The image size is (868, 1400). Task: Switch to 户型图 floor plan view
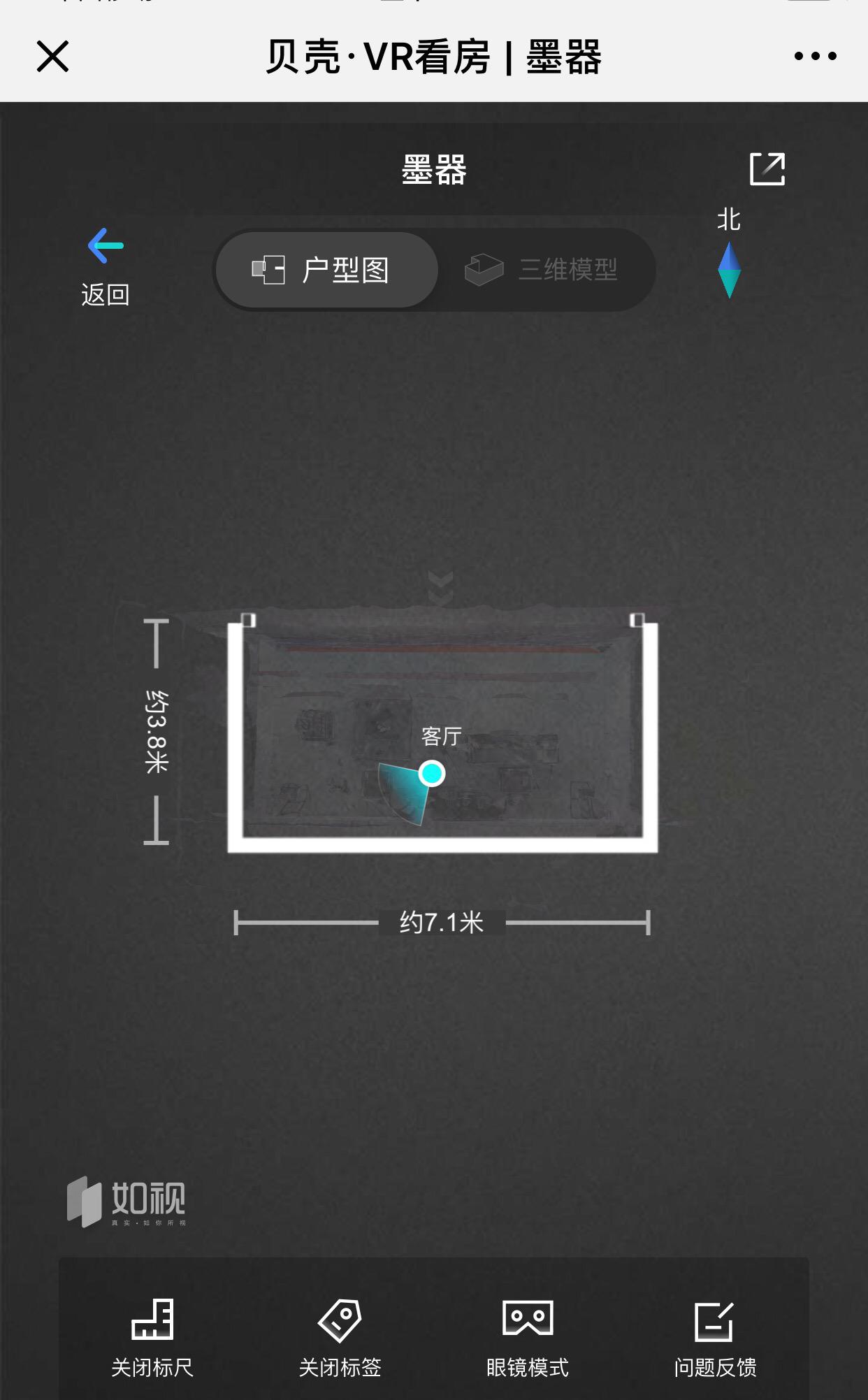[x=326, y=270]
